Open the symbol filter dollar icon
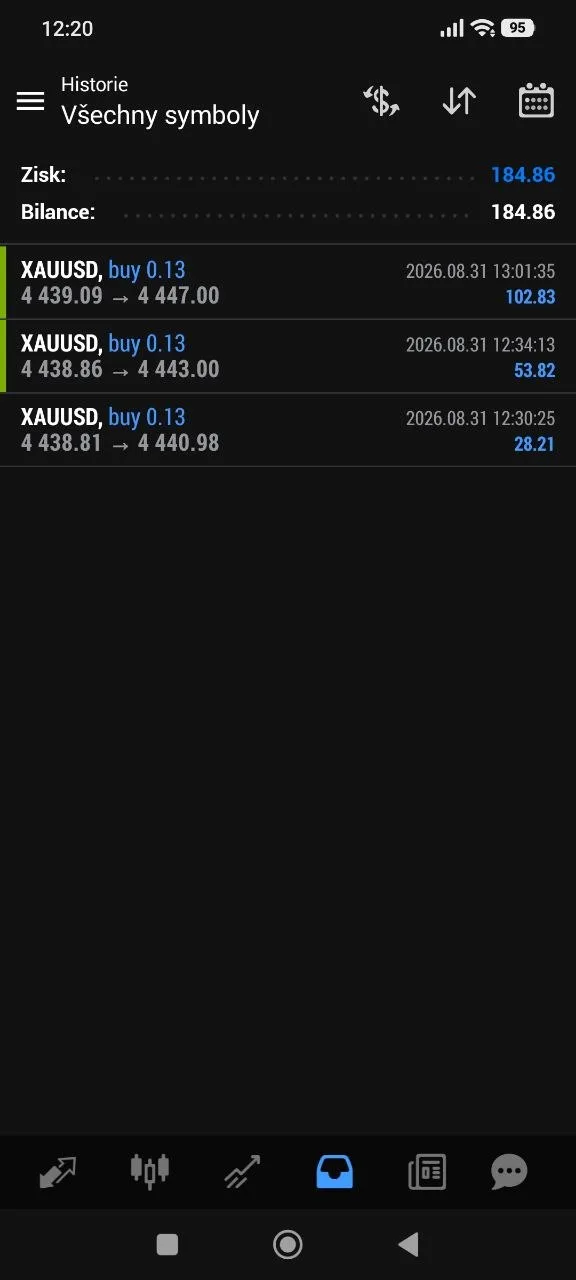 coord(381,101)
